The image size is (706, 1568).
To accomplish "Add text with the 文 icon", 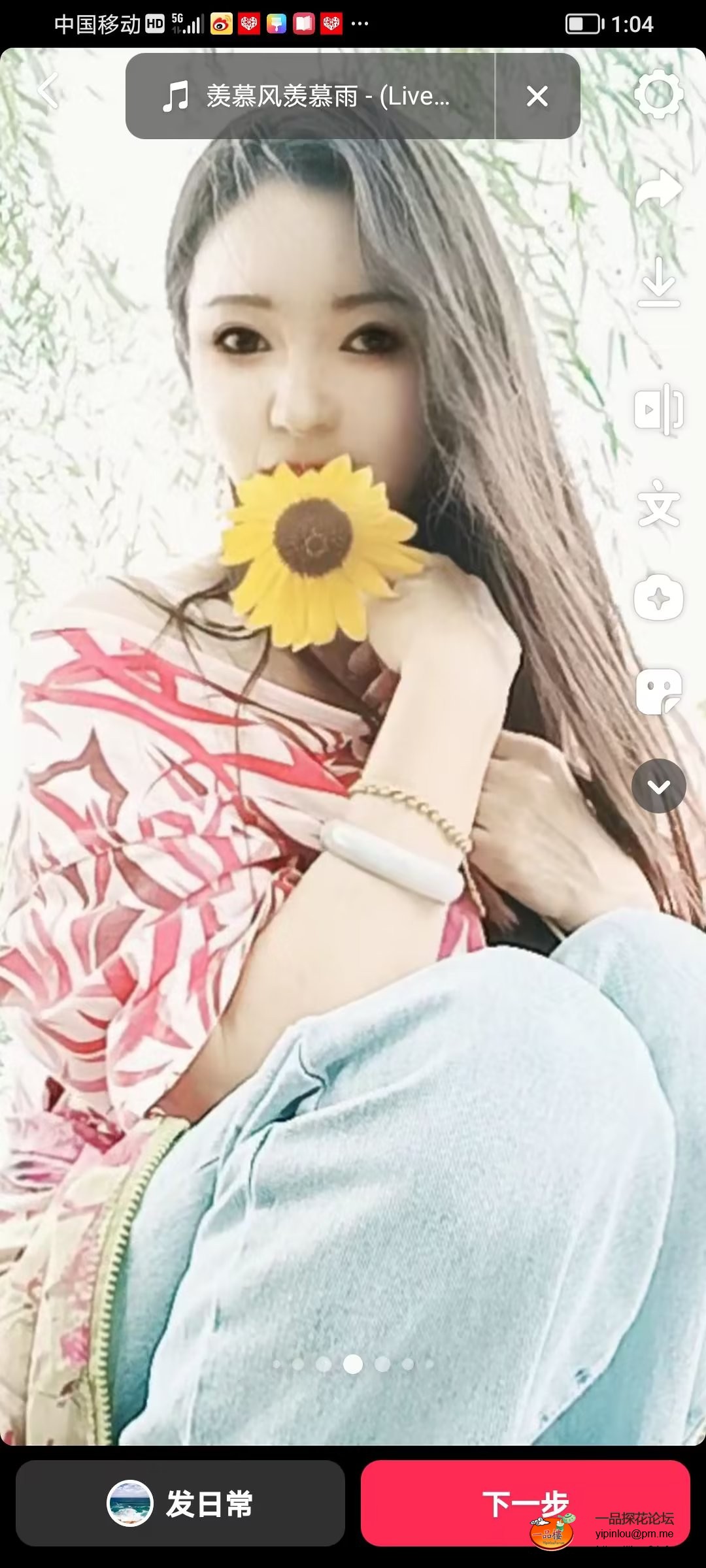I will pyautogui.click(x=658, y=503).
